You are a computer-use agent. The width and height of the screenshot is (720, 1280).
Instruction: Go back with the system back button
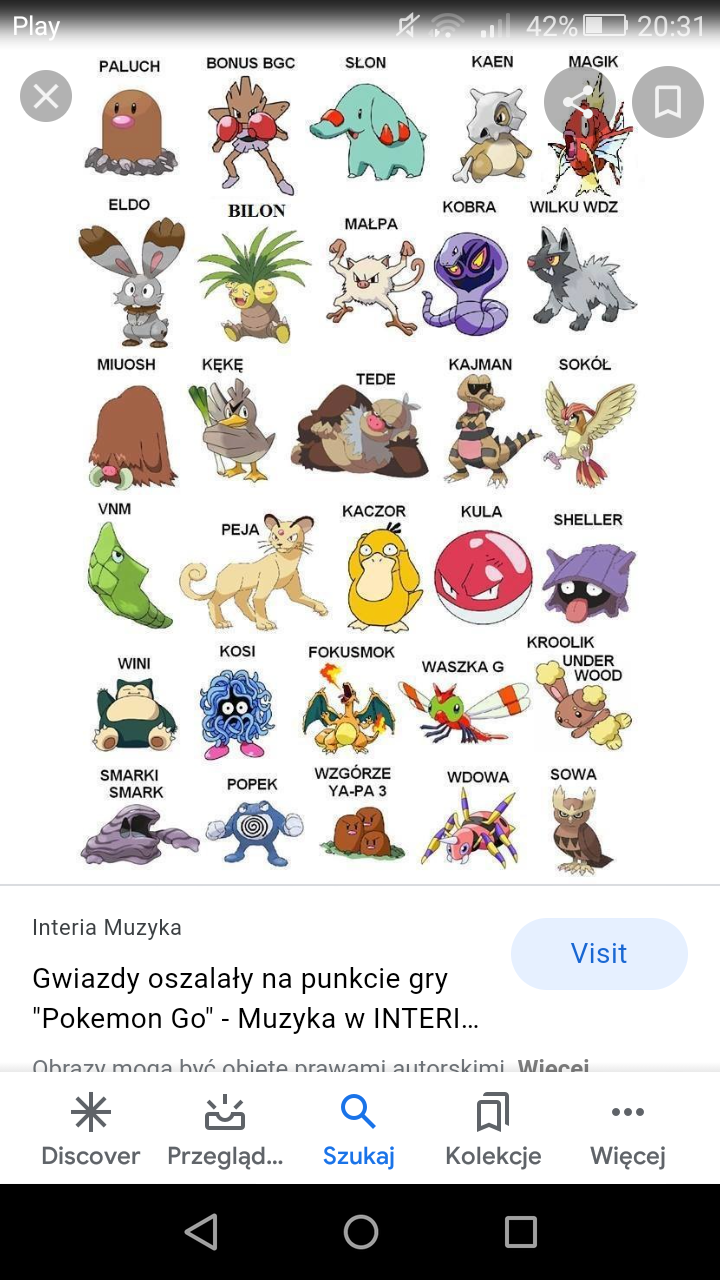coord(201,1232)
